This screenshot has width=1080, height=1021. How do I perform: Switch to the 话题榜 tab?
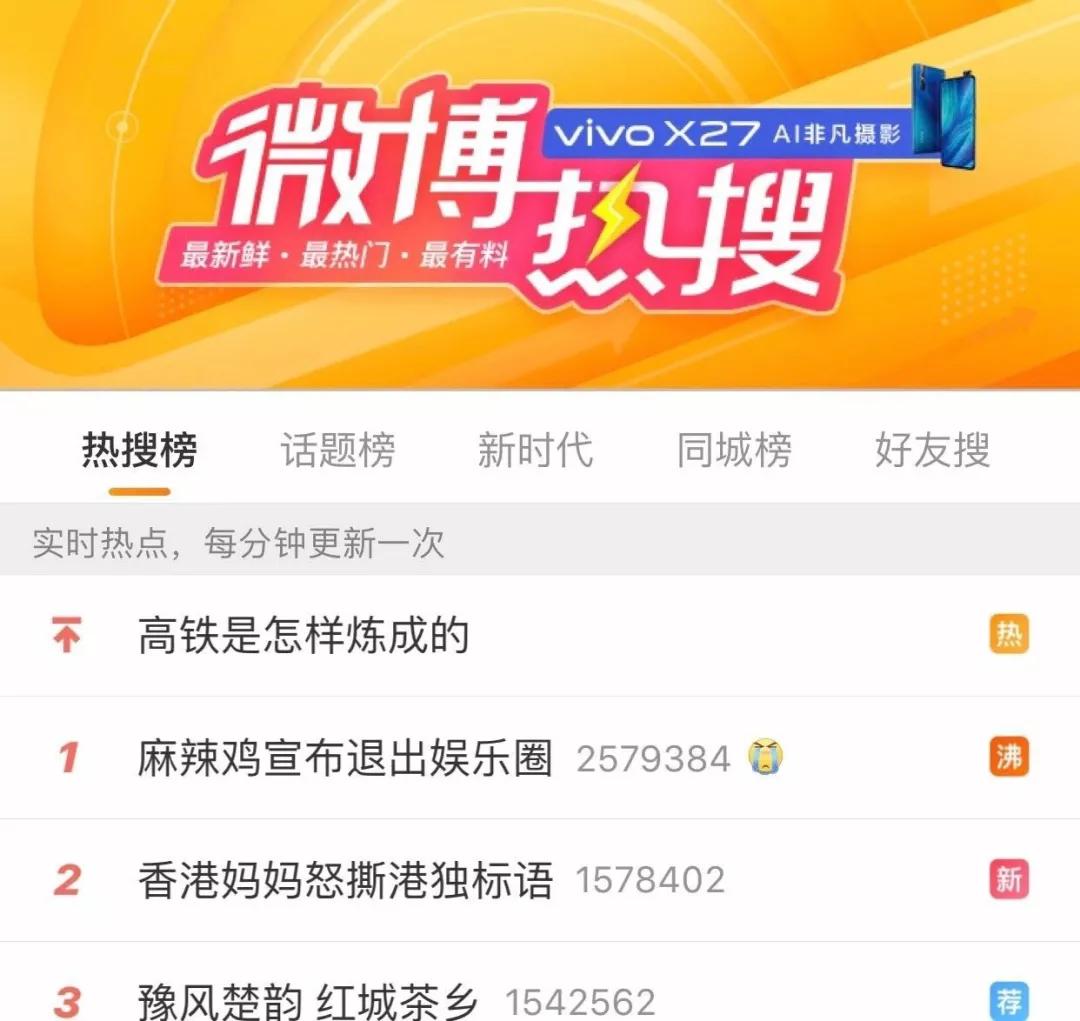(338, 451)
